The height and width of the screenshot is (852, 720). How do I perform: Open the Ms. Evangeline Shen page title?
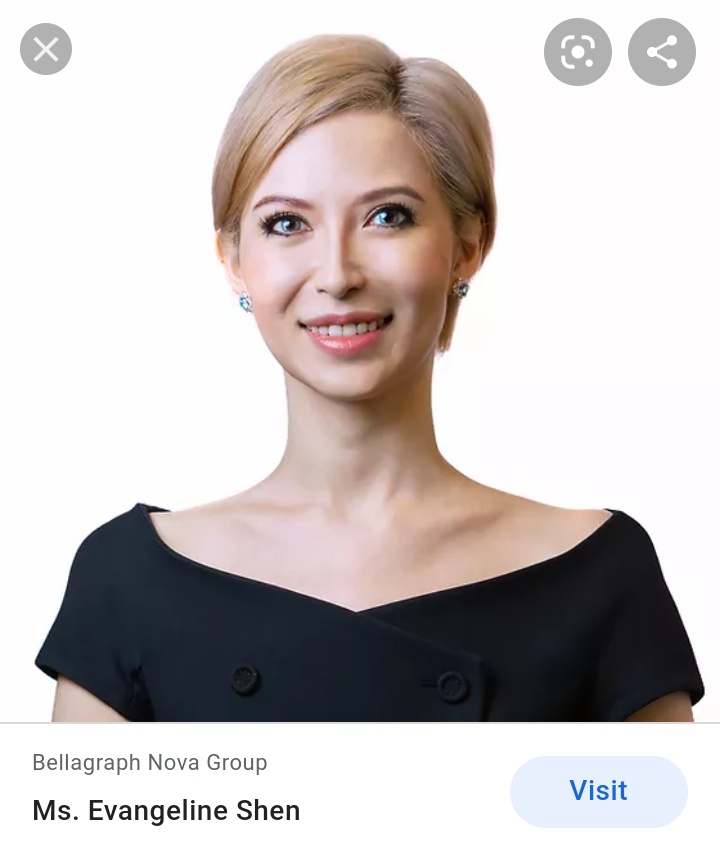[166, 810]
